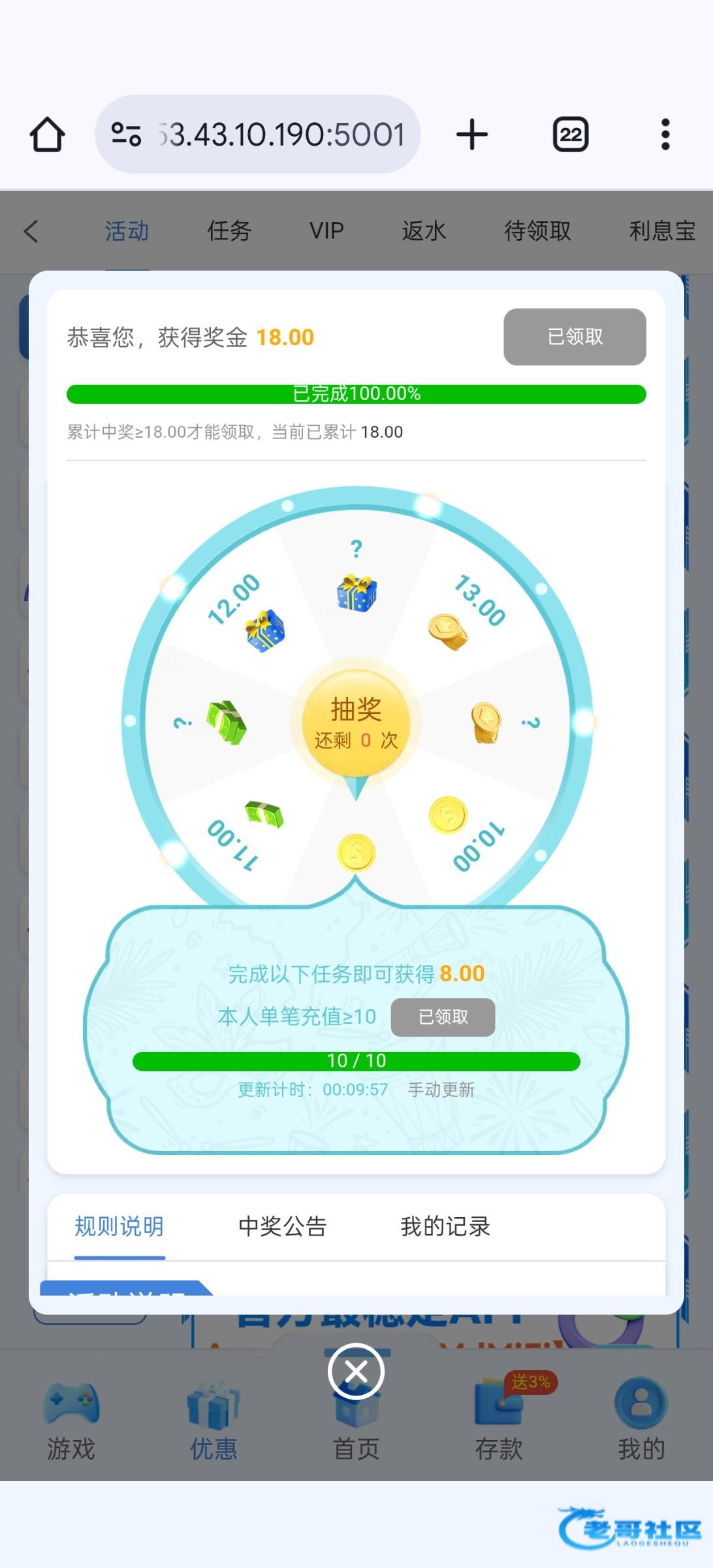Close the lottery popup dialog
This screenshot has height=1568, width=713.
356,1371
